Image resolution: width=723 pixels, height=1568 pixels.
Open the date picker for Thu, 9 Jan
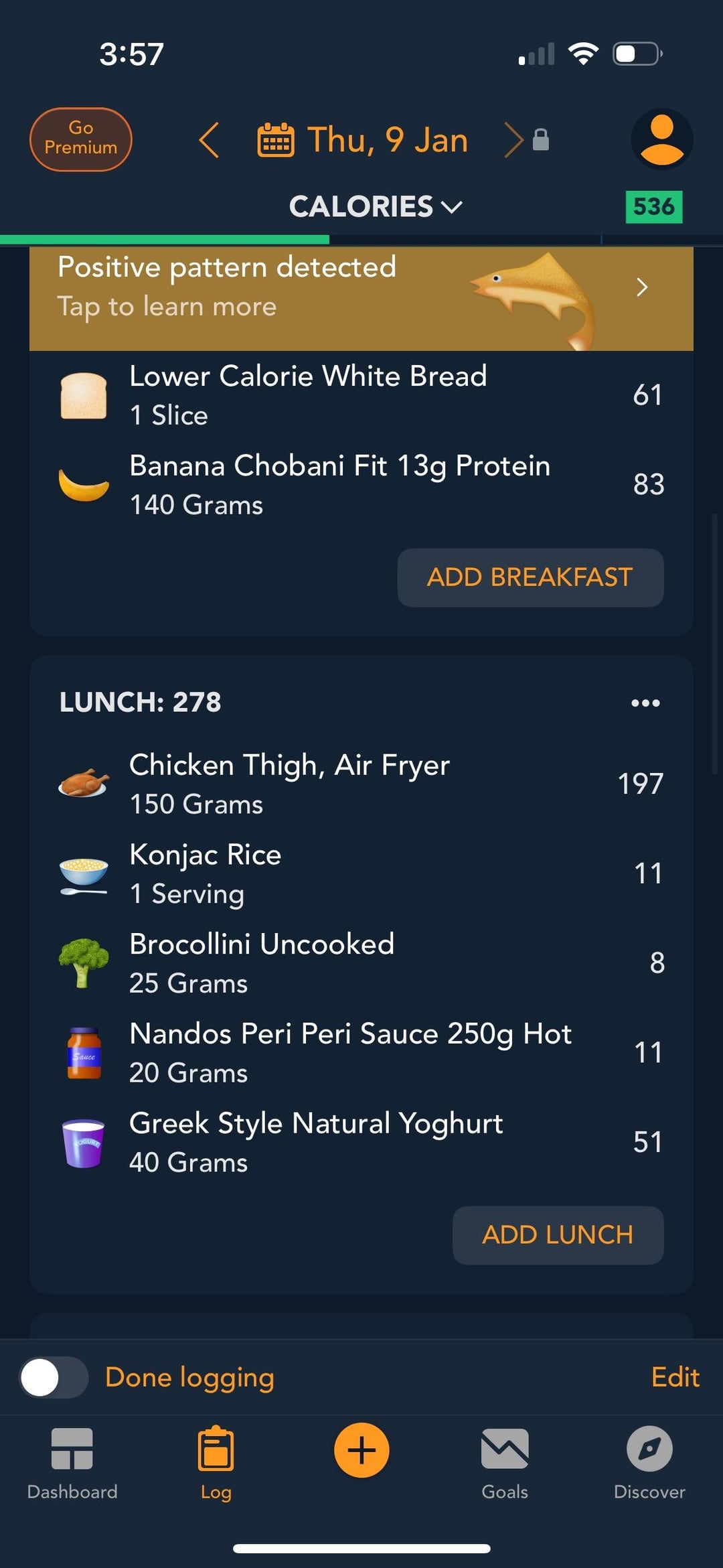pyautogui.click(x=362, y=140)
